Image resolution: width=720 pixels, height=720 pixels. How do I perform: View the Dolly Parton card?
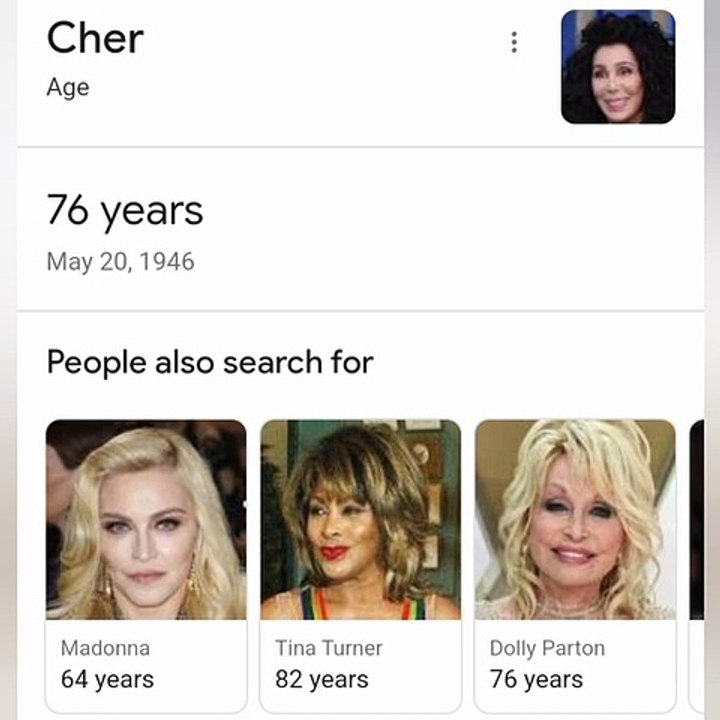tap(574, 565)
